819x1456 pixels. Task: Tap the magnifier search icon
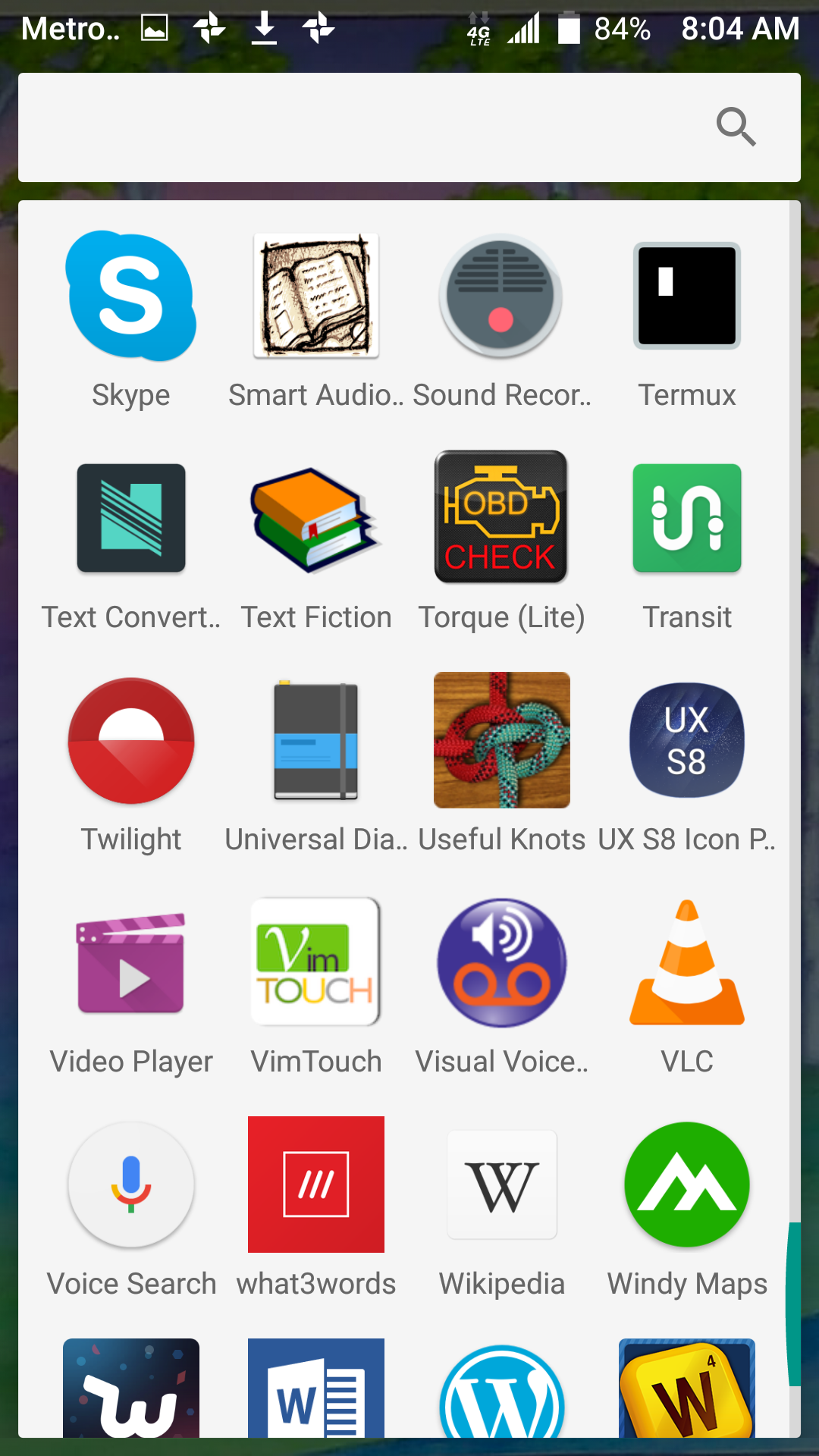(x=736, y=127)
